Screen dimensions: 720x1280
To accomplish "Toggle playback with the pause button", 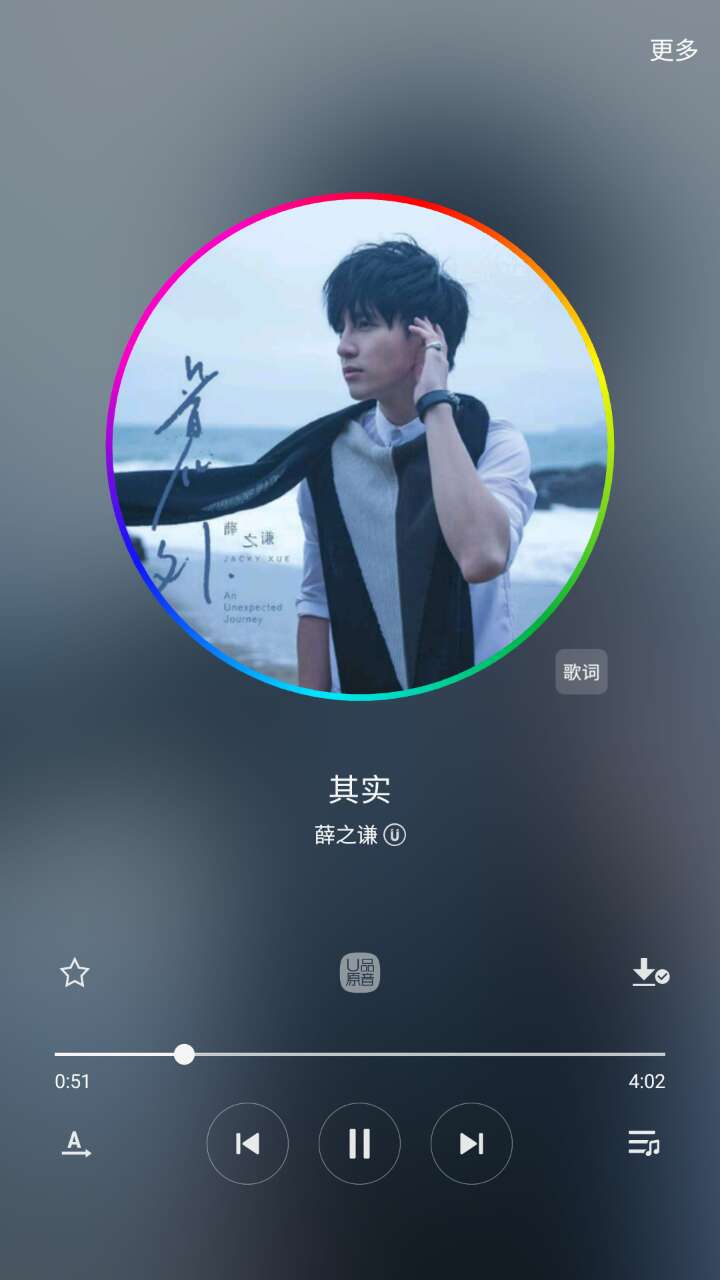I will coord(359,1144).
